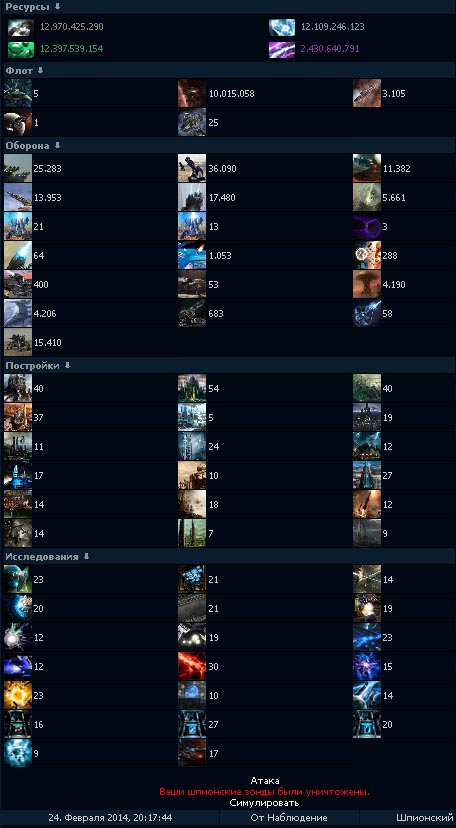
Task: Open the Симулировать link
Action: point(265,803)
